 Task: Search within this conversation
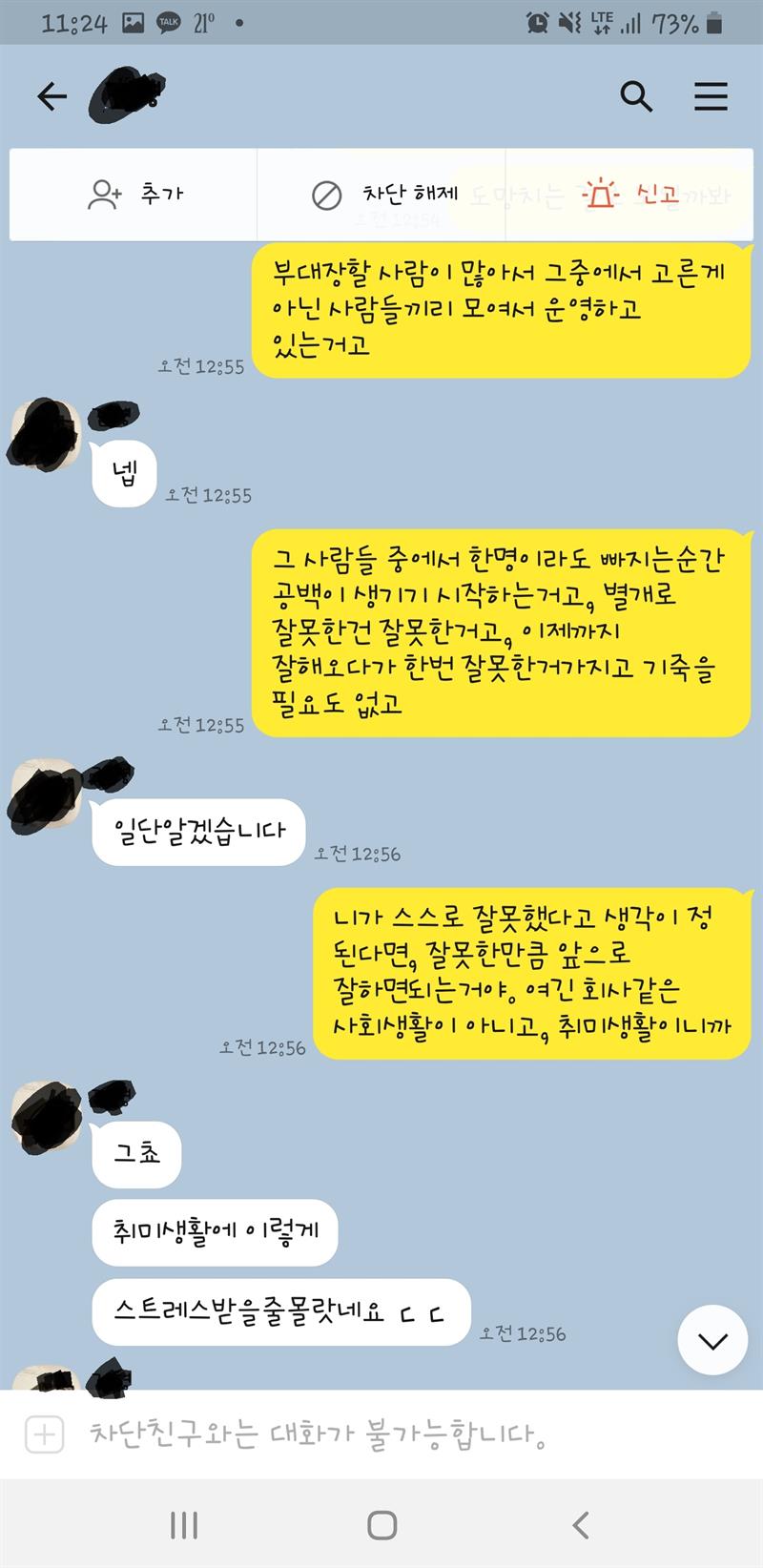point(635,95)
